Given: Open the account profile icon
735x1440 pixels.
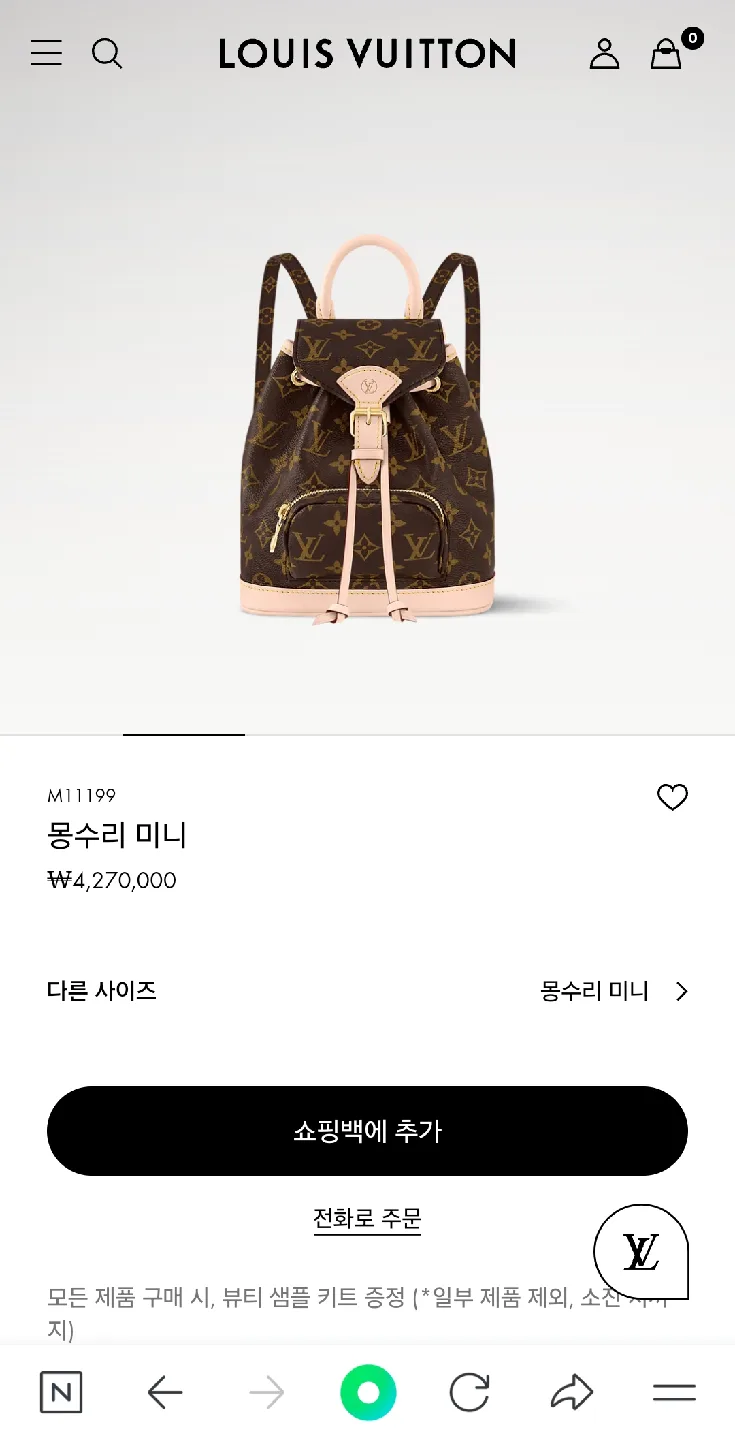Looking at the screenshot, I should click(x=604, y=53).
